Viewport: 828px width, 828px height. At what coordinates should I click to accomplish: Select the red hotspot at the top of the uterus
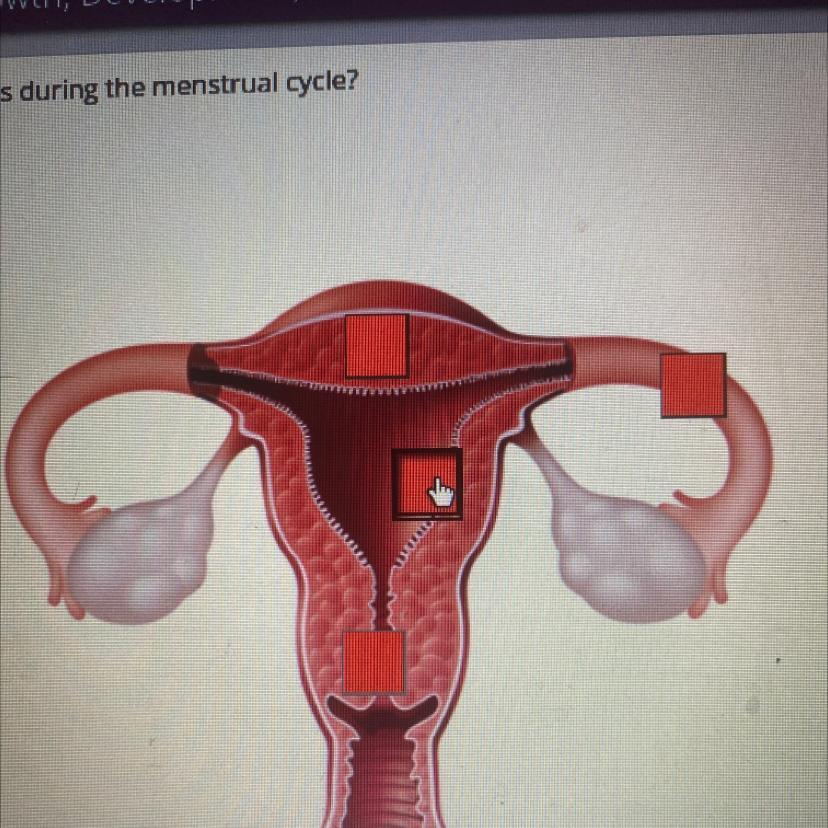(x=376, y=345)
